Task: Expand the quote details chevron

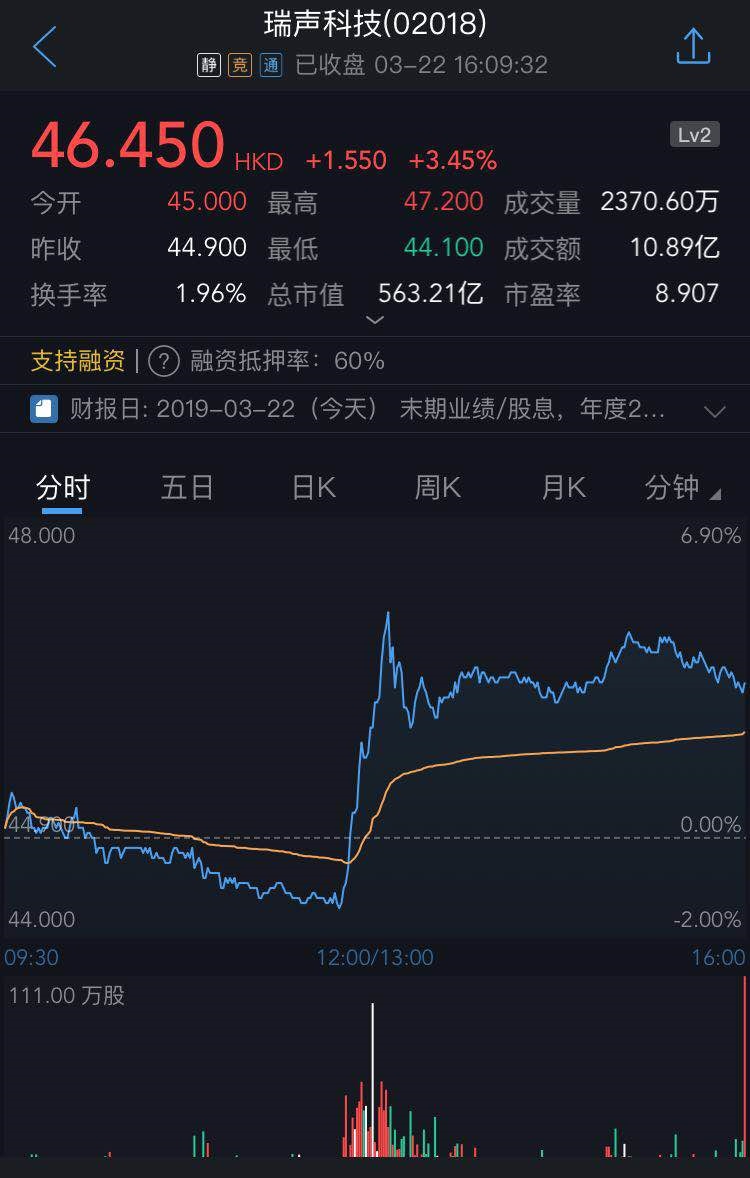Action: click(375, 320)
